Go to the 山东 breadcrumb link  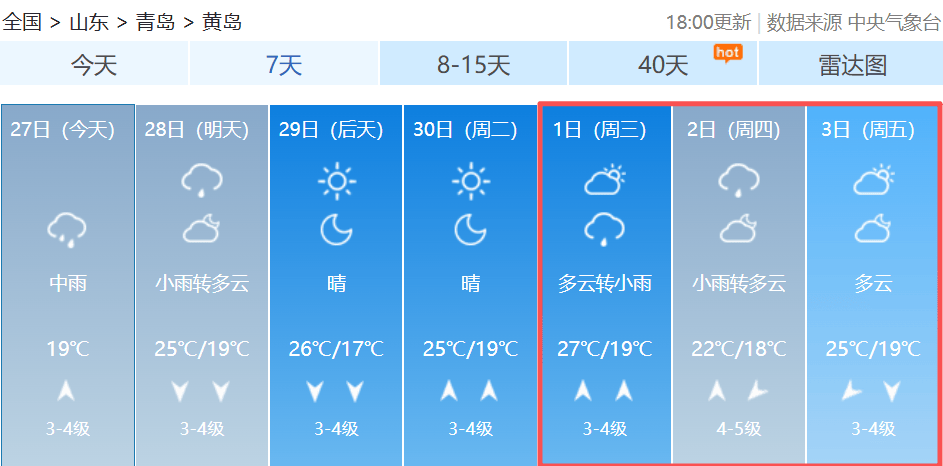pyautogui.click(x=89, y=22)
